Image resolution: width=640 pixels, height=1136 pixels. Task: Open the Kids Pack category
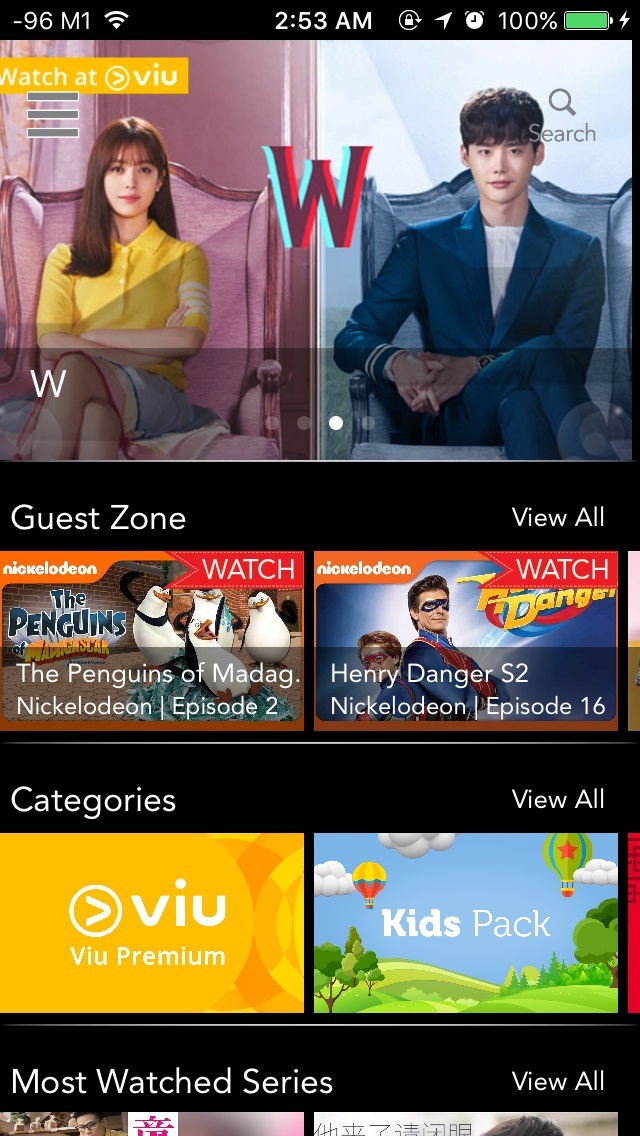(466, 922)
